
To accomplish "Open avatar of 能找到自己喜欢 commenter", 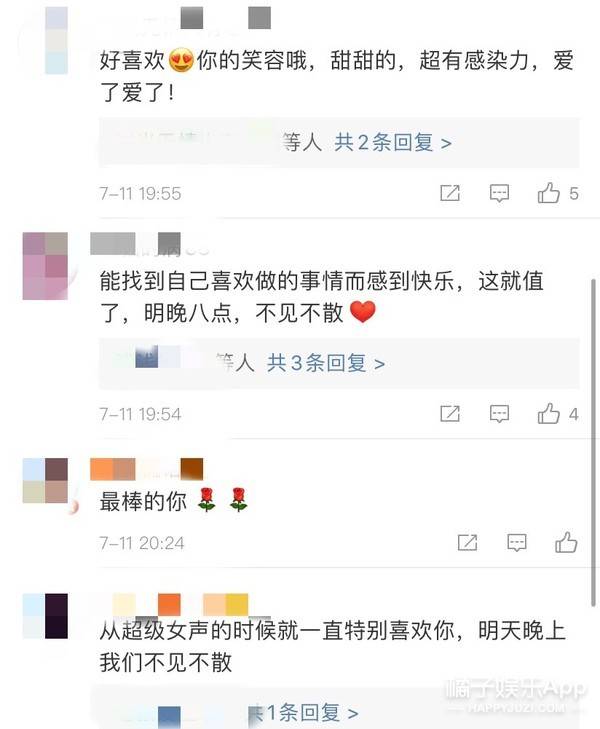I will tap(45, 265).
